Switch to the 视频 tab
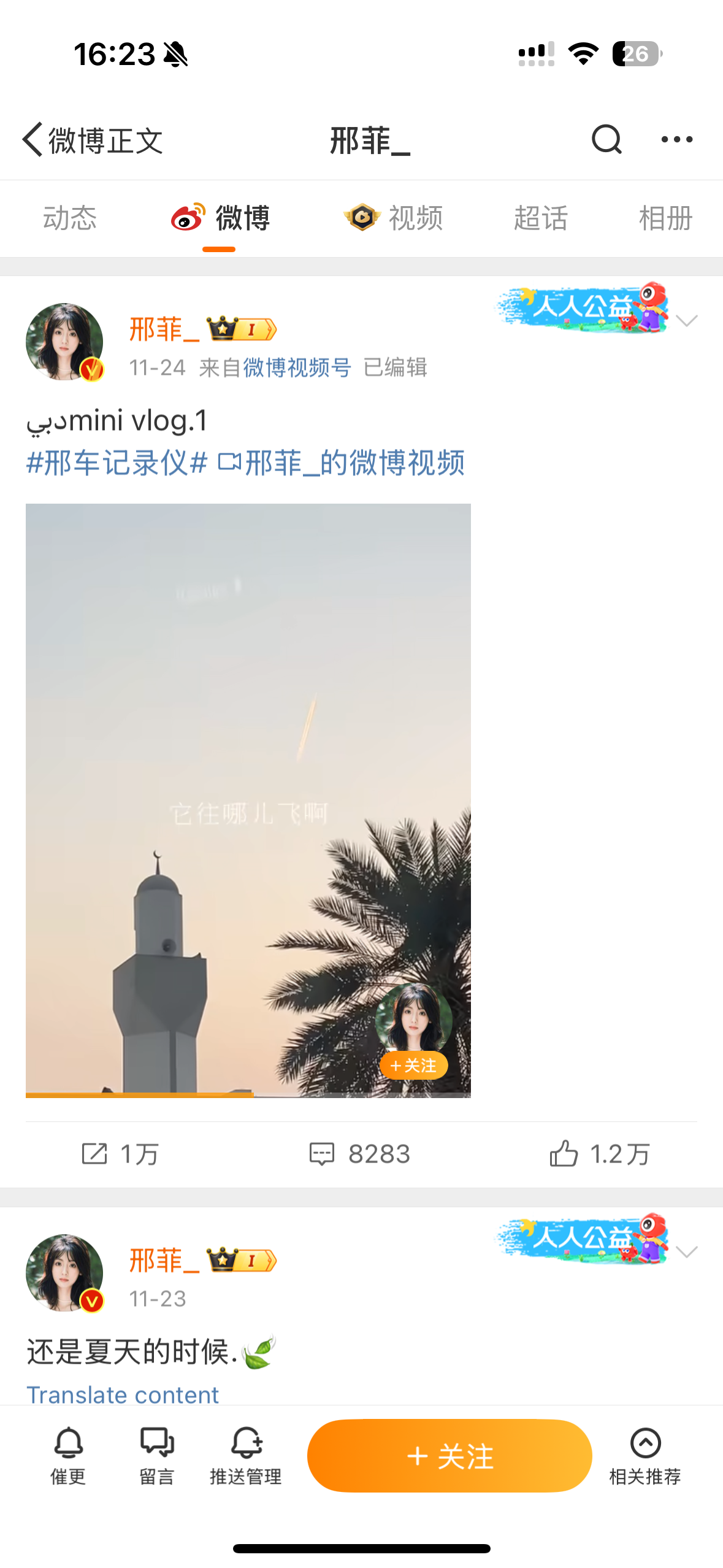 pos(394,218)
